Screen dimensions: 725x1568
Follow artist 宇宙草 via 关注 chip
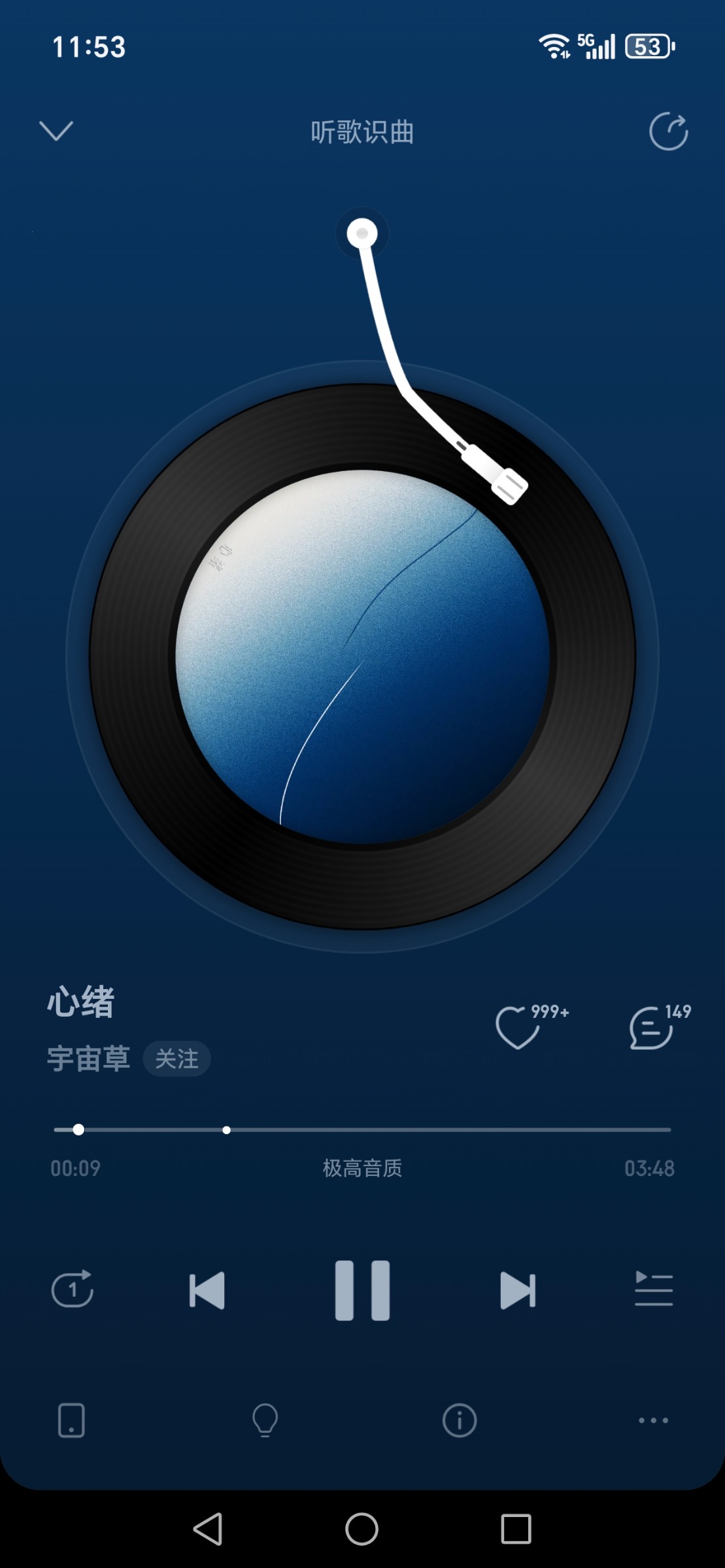pos(177,1059)
